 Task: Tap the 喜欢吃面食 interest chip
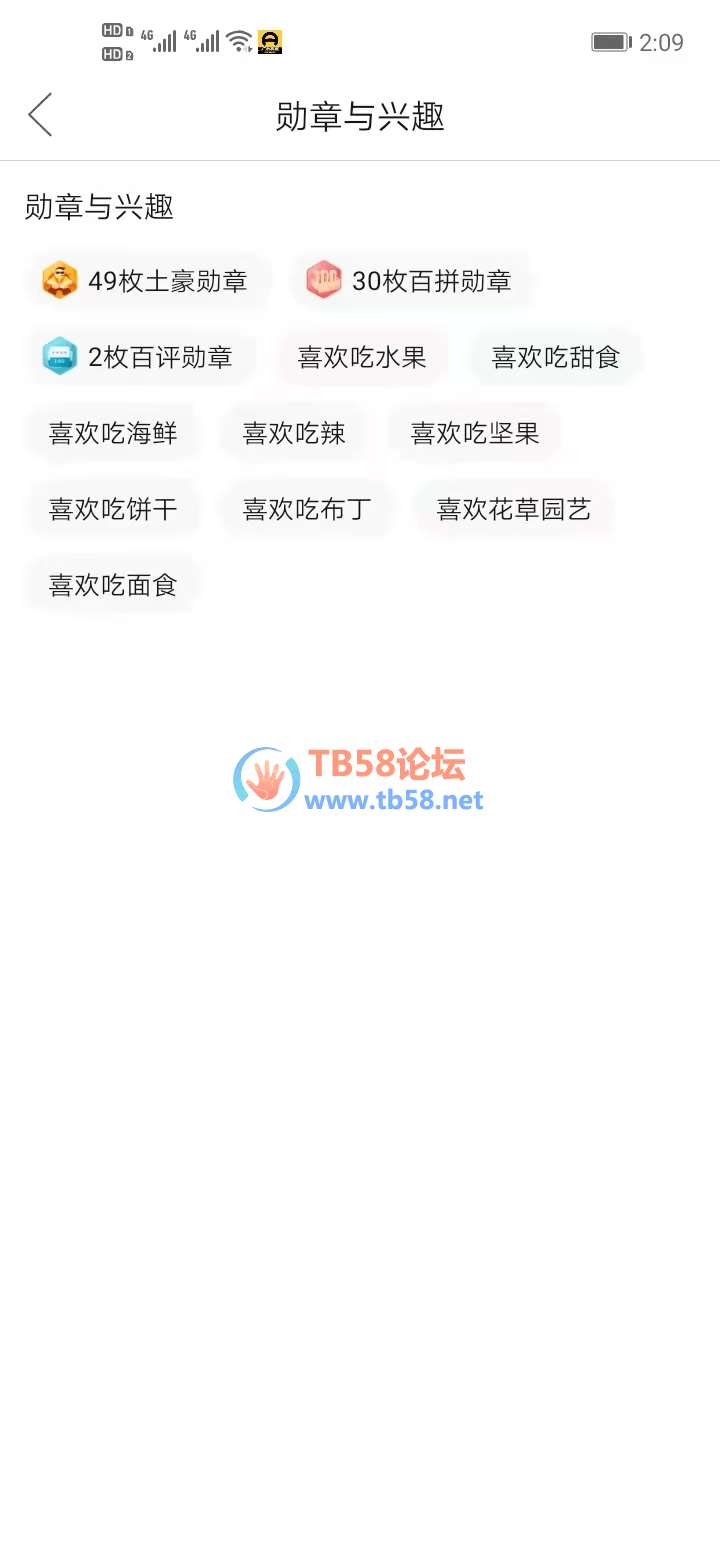click(x=113, y=585)
